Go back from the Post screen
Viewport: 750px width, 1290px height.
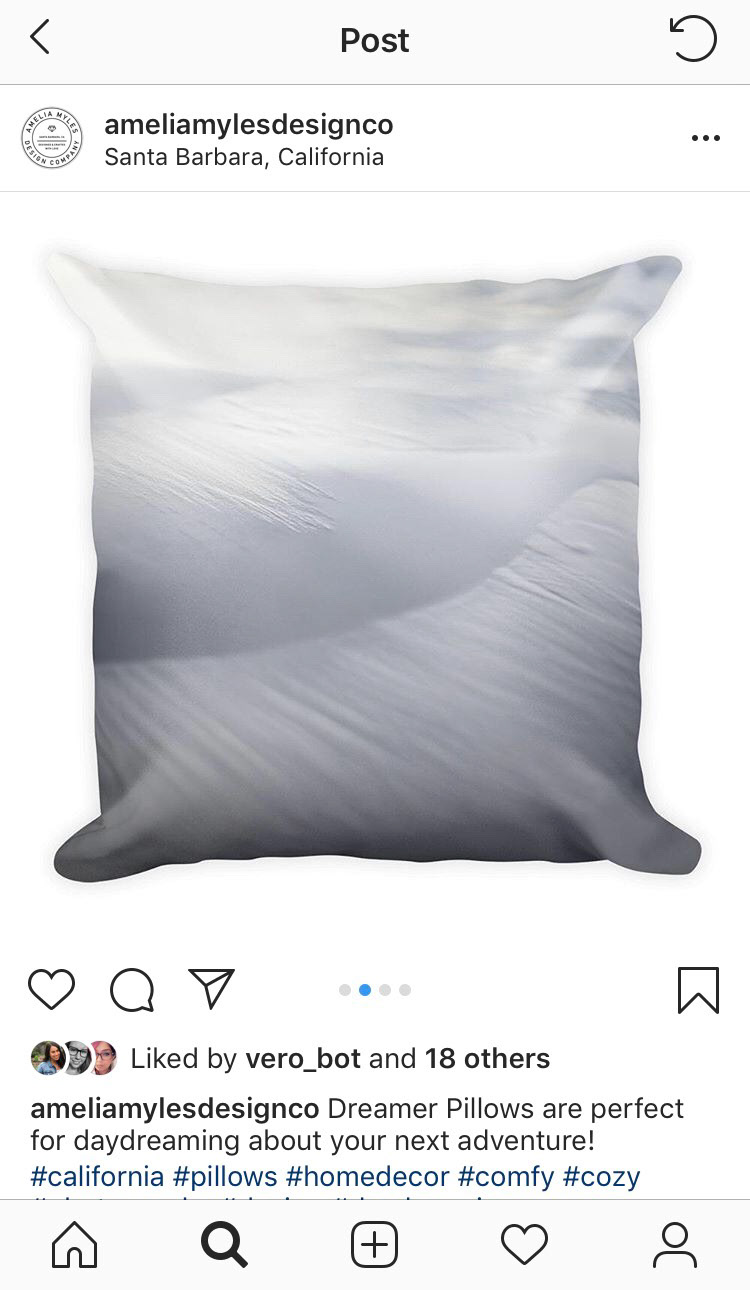40,39
